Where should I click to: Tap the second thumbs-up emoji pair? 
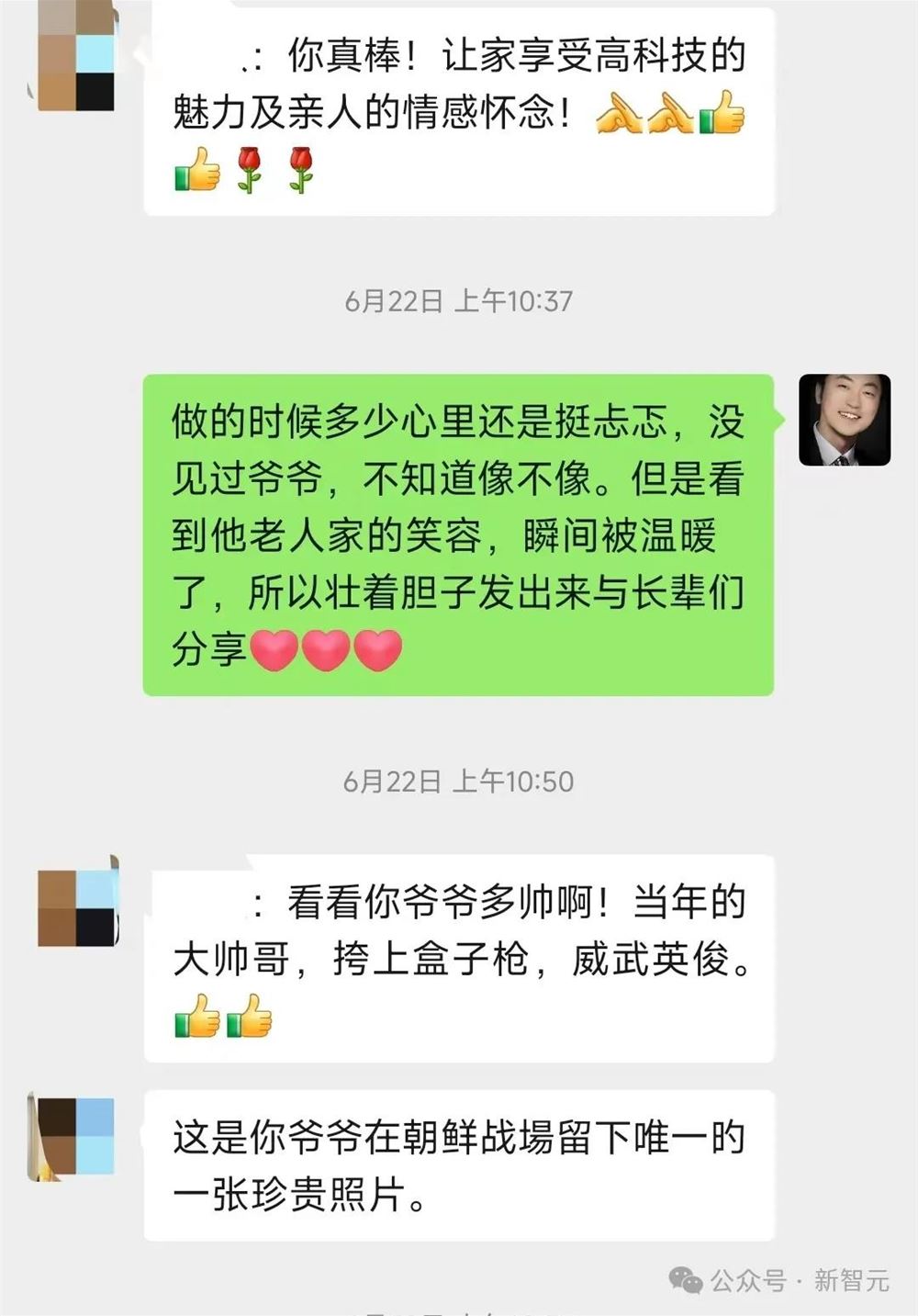(248, 1015)
